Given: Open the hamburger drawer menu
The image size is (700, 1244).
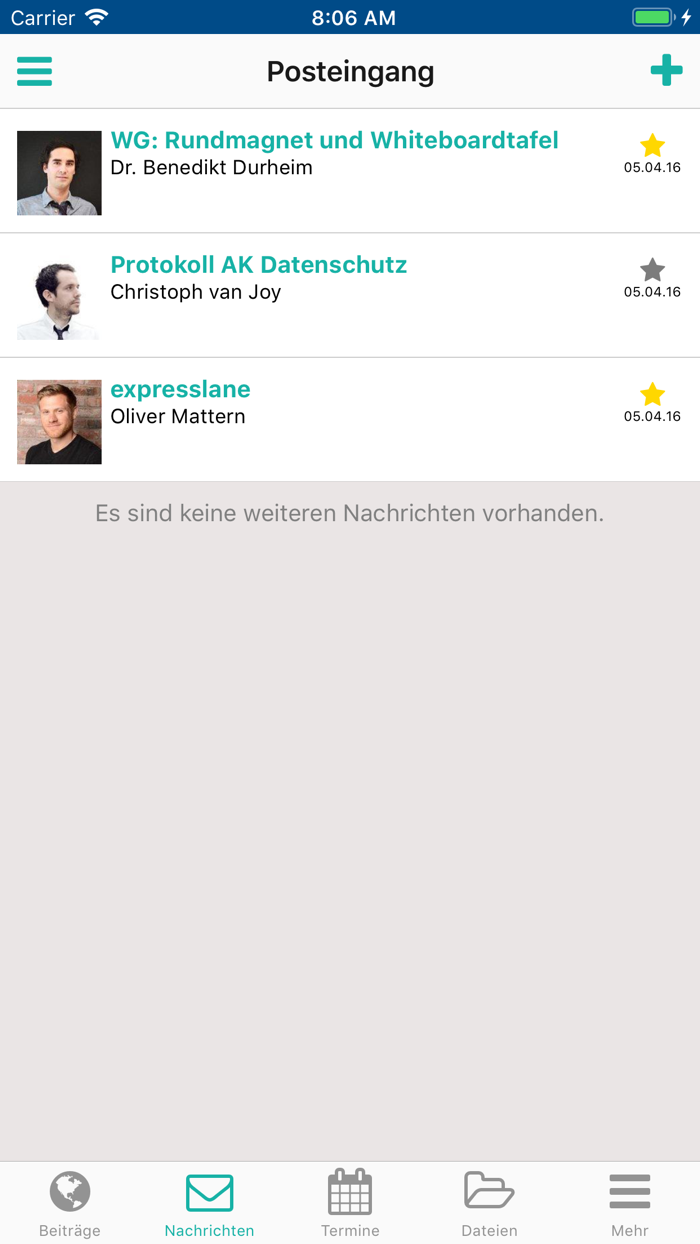Looking at the screenshot, I should coord(34,71).
